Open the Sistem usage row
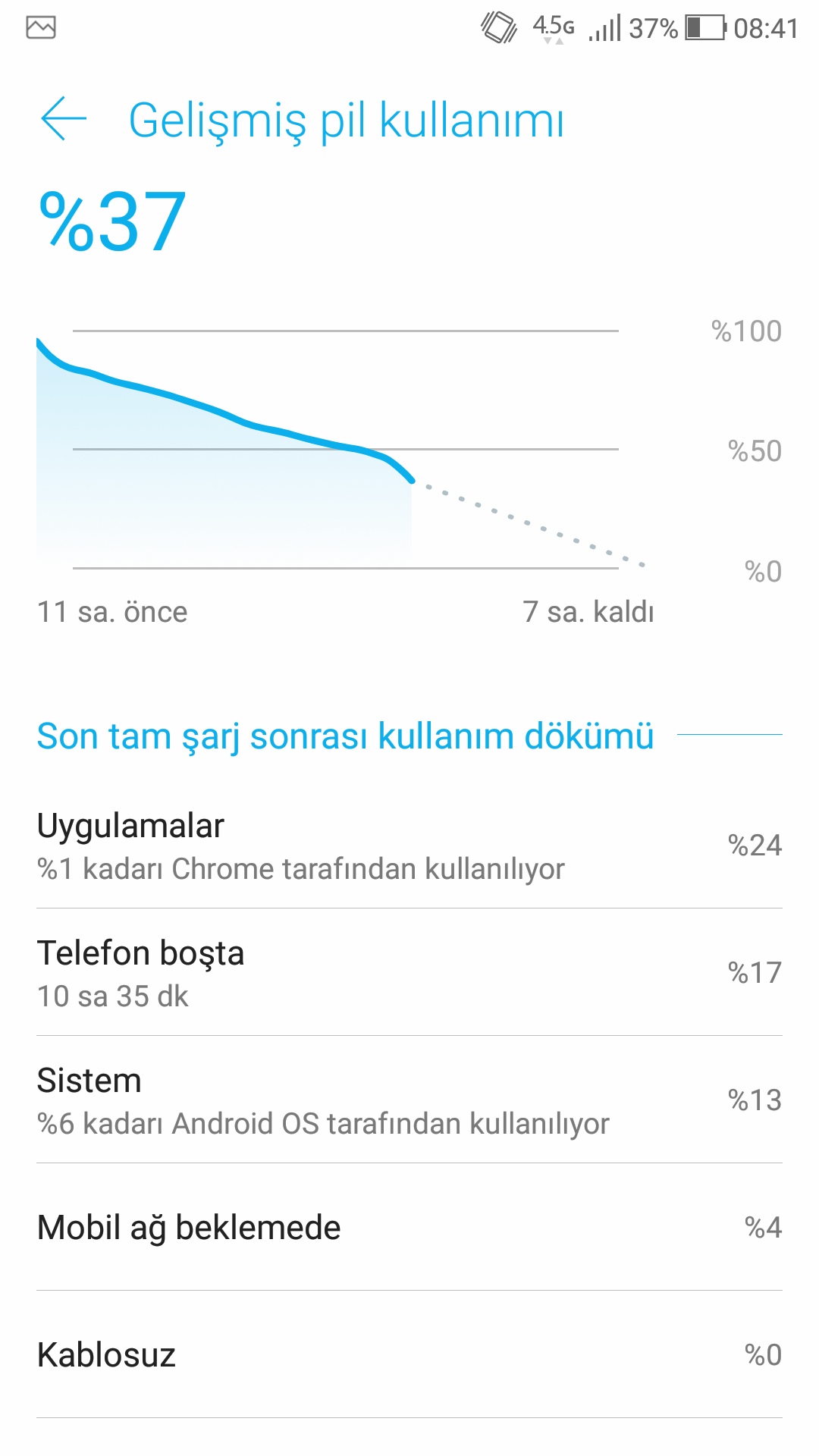 pyautogui.click(x=409, y=1100)
